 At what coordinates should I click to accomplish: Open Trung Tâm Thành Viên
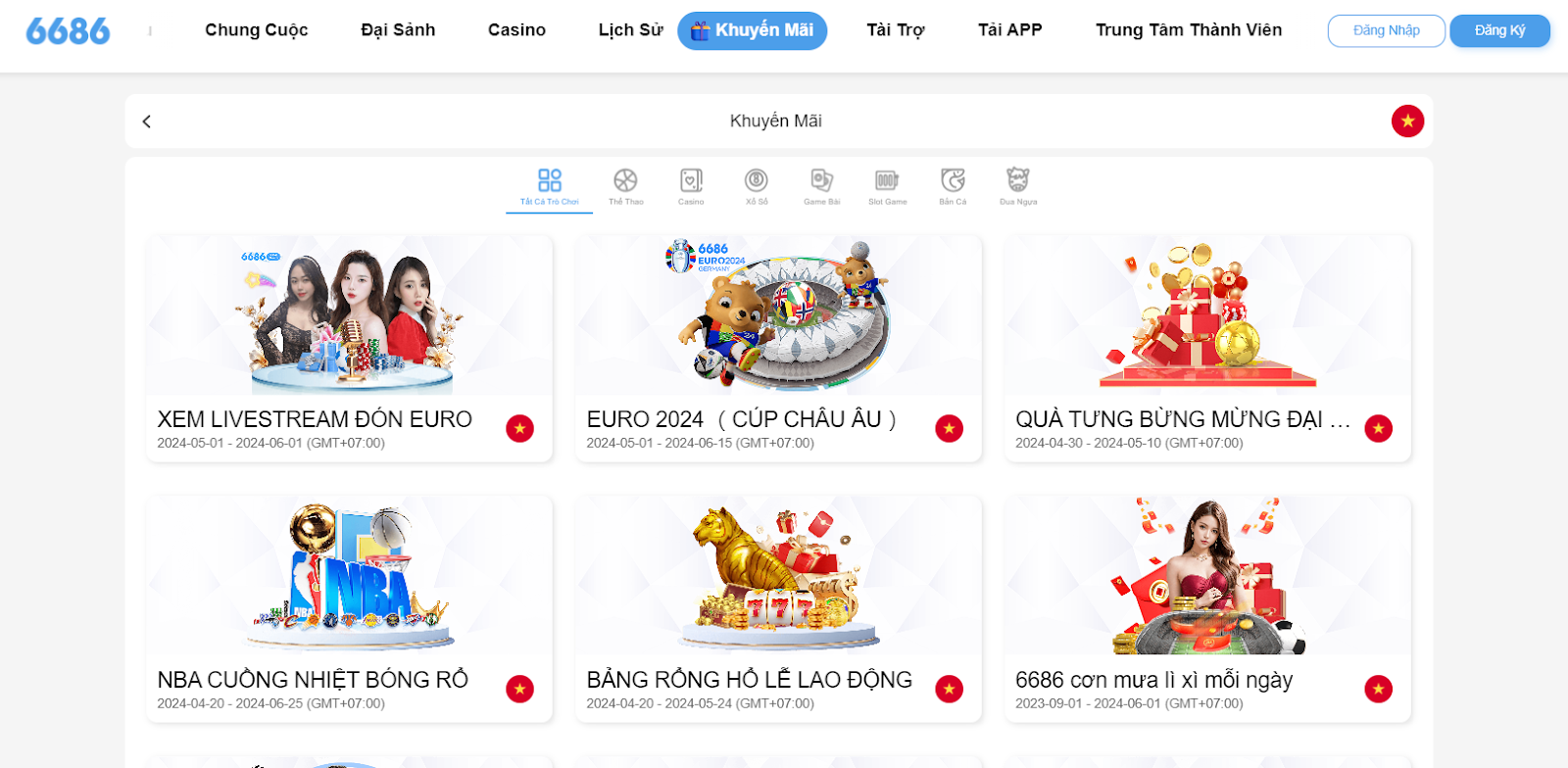(x=1188, y=30)
